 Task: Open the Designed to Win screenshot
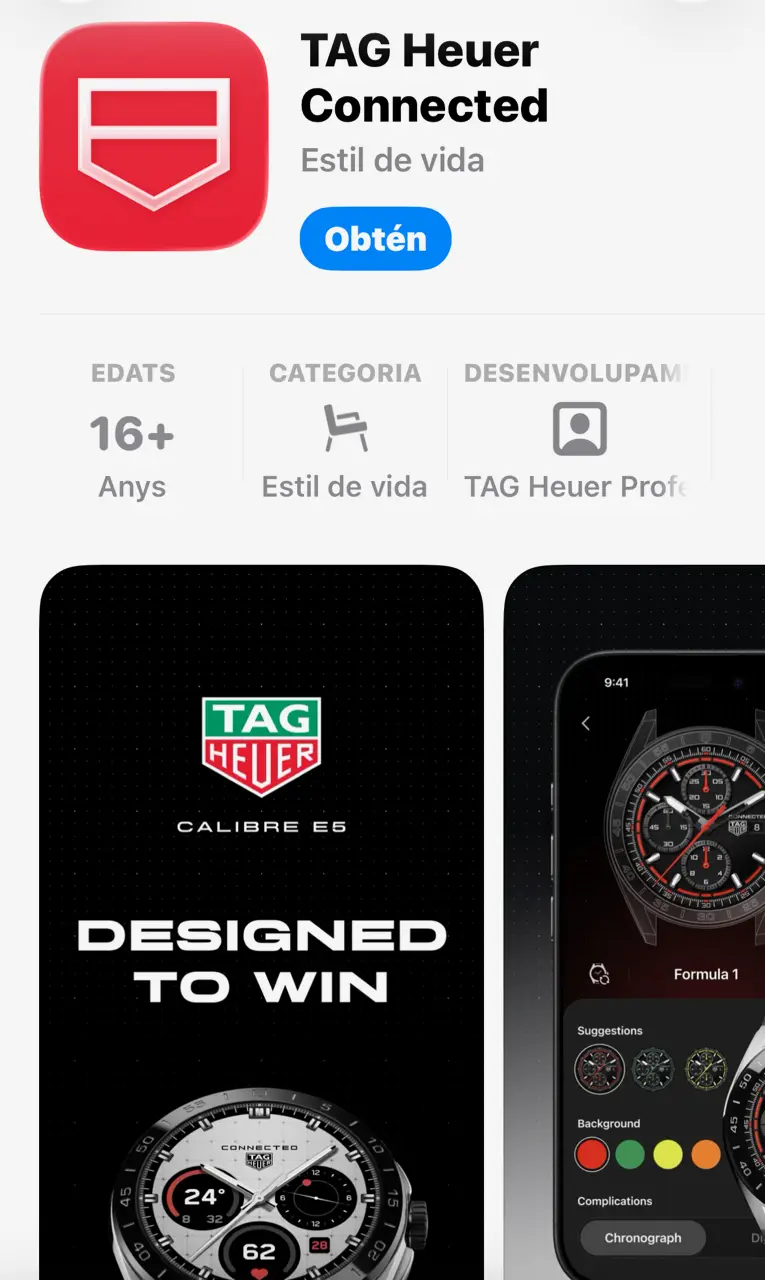coord(261,920)
